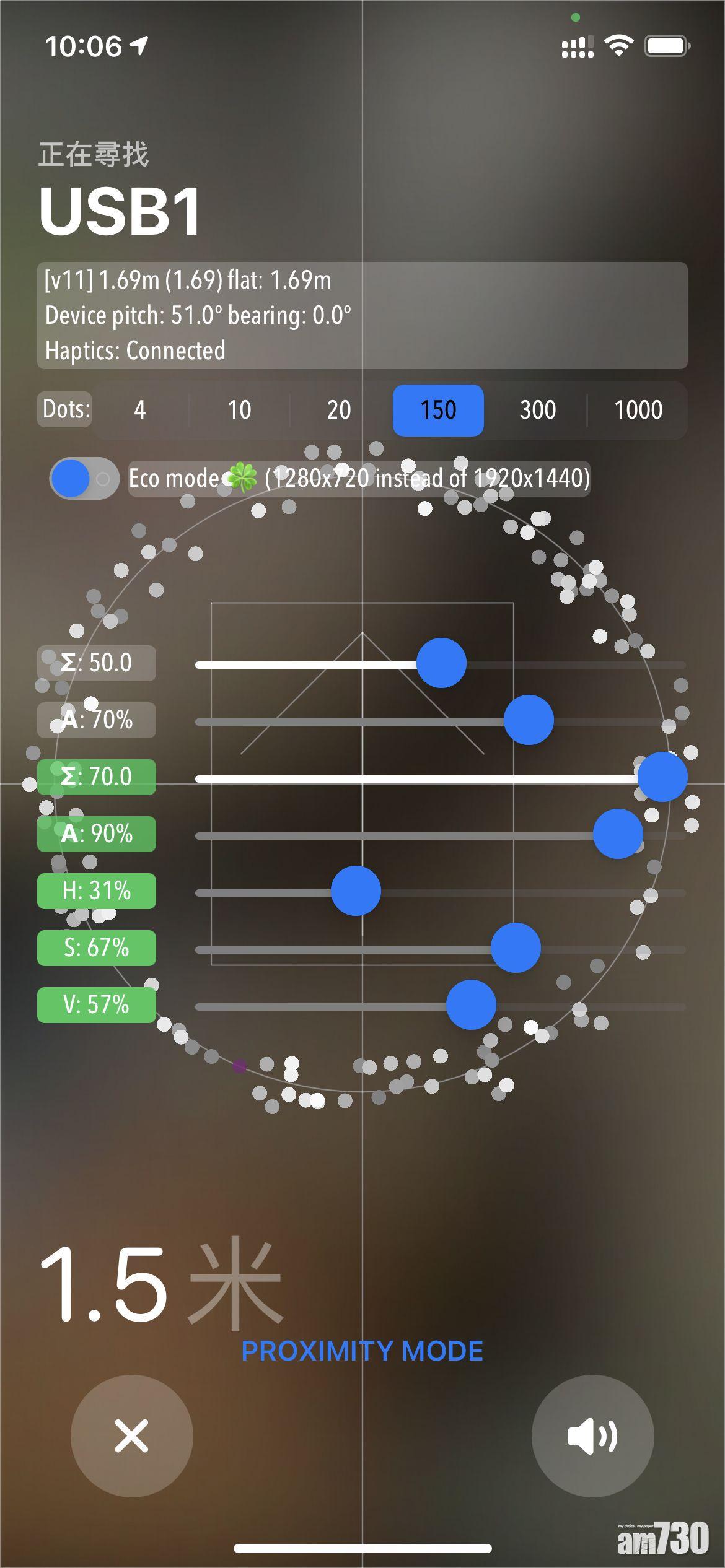The height and width of the screenshot is (1568, 725).
Task: Switch dots count to 300
Action: pyautogui.click(x=538, y=410)
